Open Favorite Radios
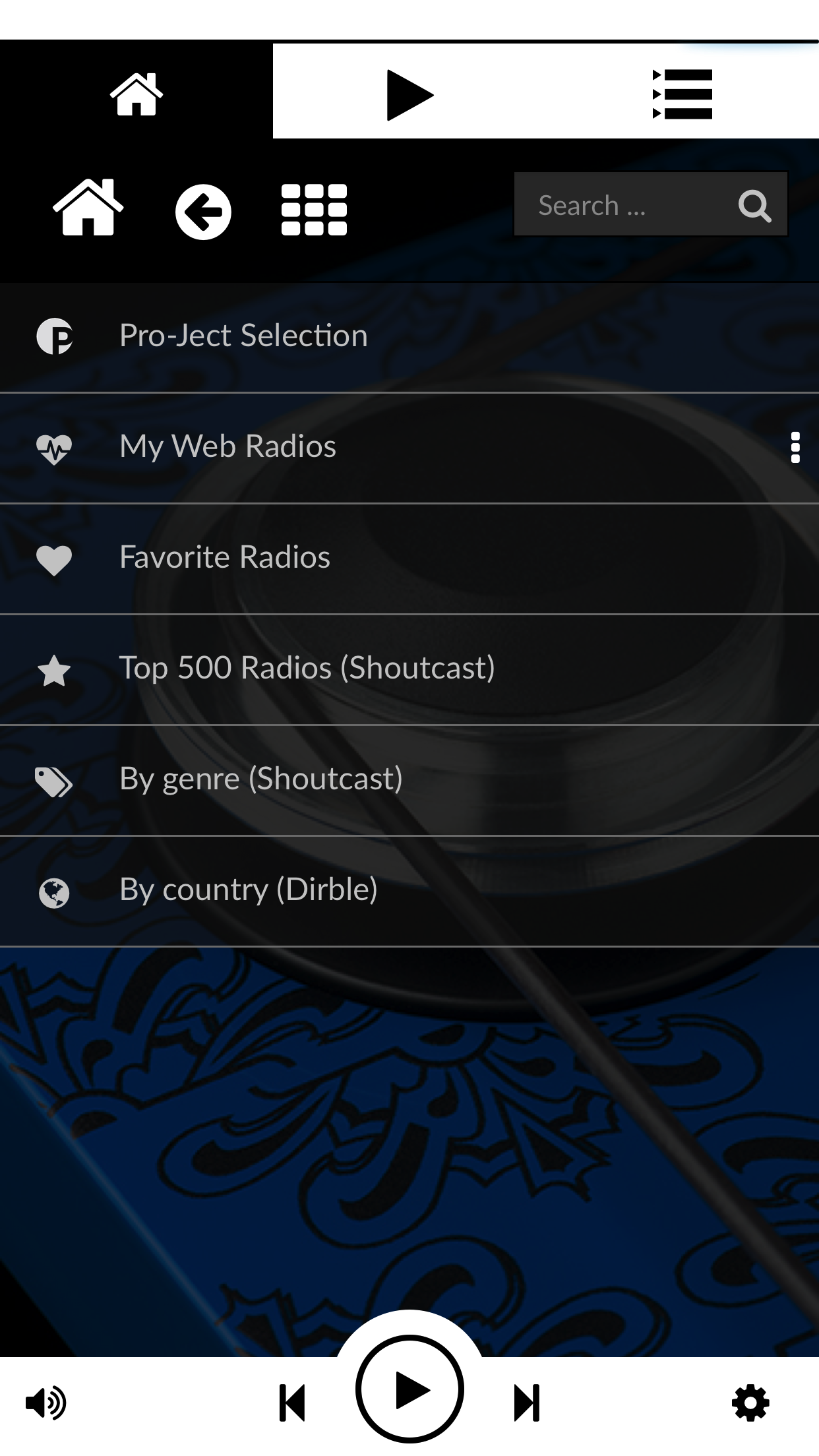 point(225,558)
